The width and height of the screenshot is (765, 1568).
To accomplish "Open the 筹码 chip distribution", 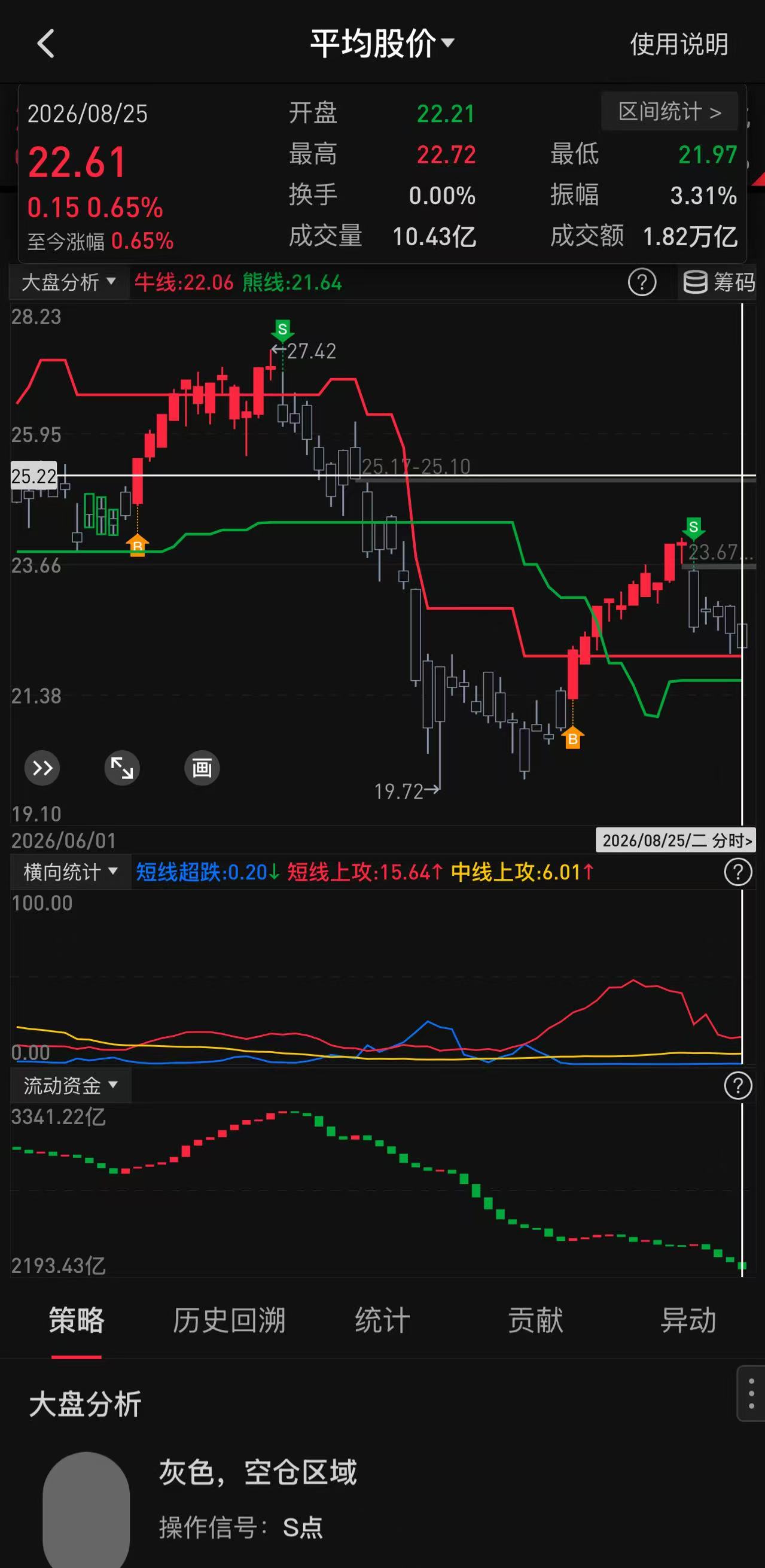I will [x=718, y=282].
